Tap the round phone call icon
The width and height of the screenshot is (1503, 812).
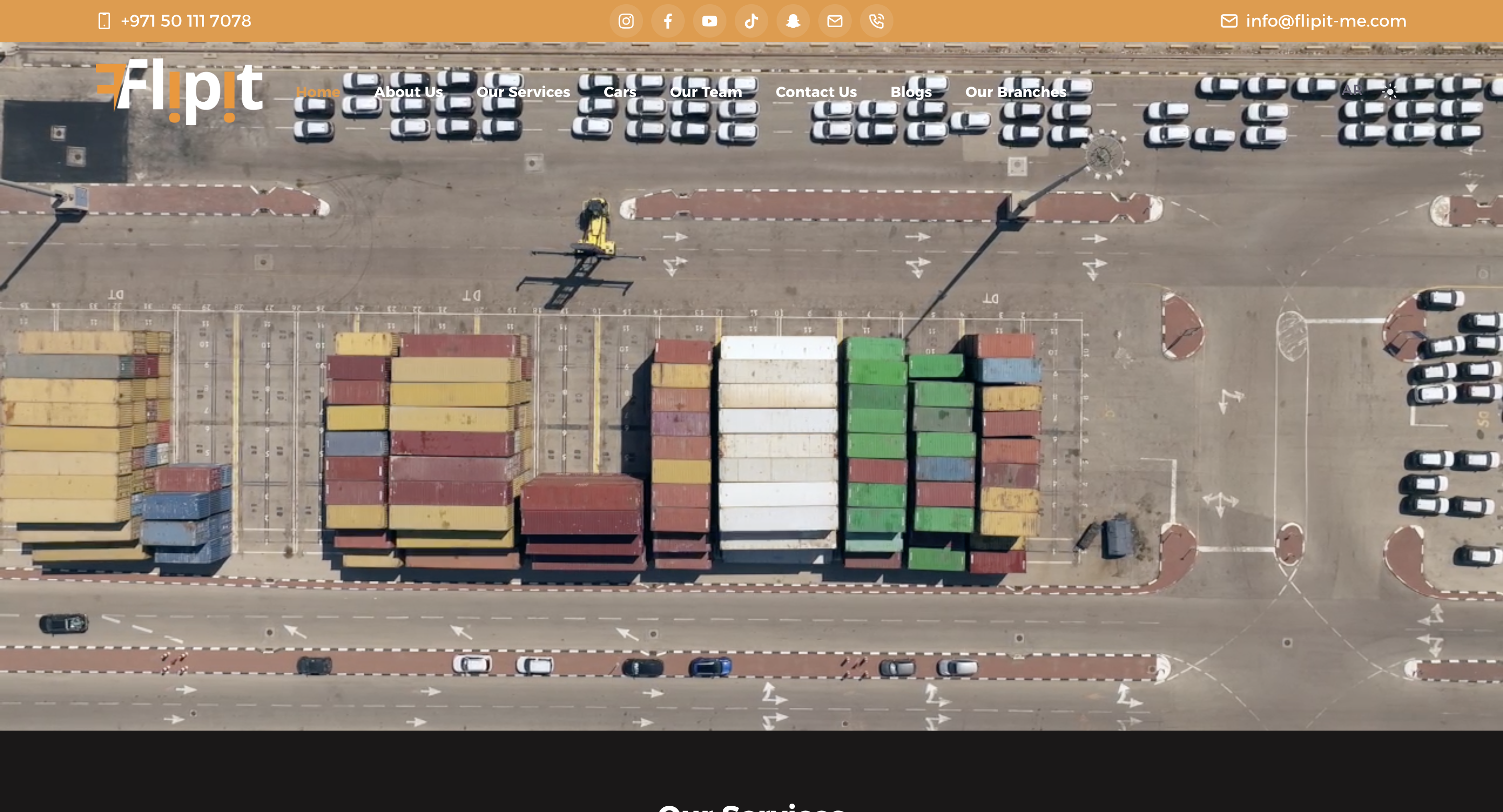pyautogui.click(x=876, y=21)
